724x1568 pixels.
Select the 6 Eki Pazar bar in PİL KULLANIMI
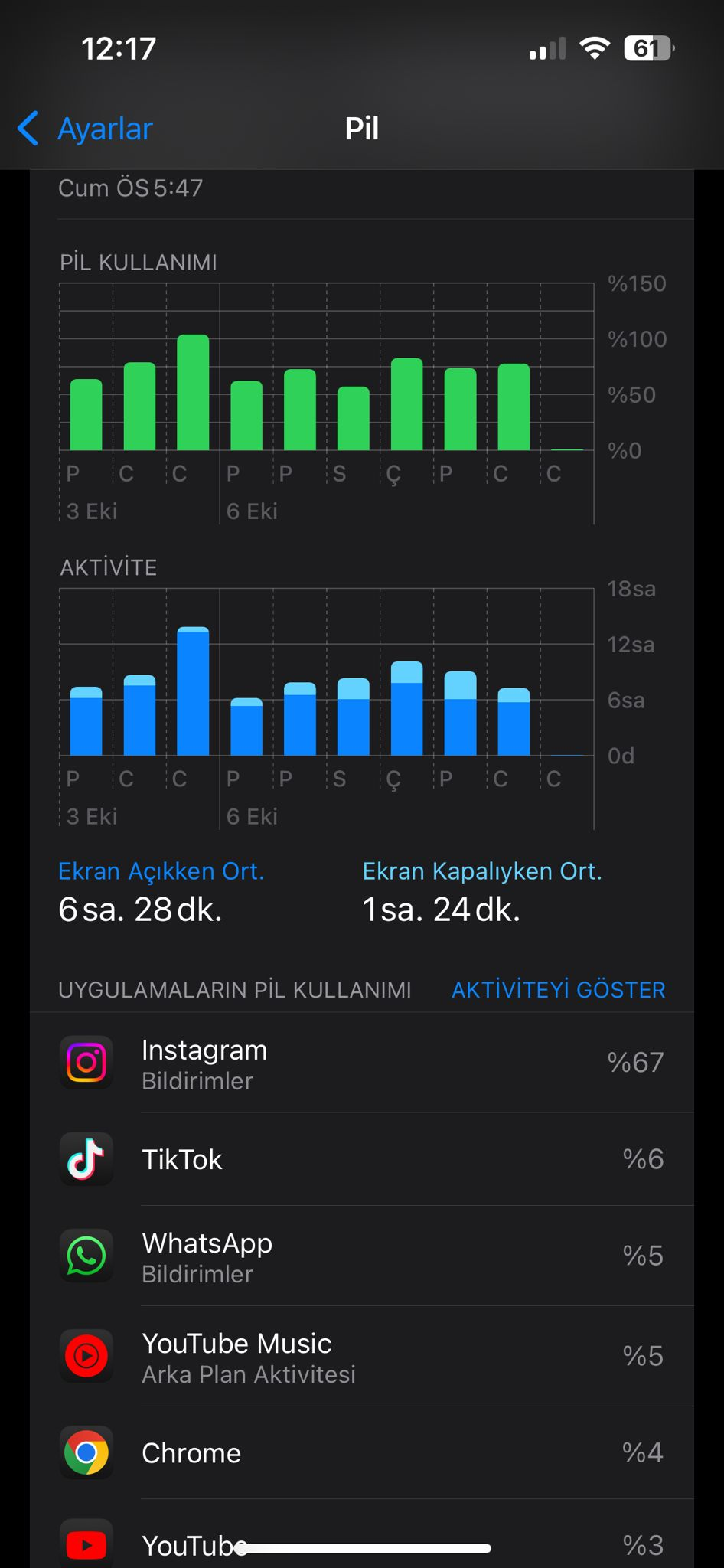[246, 416]
